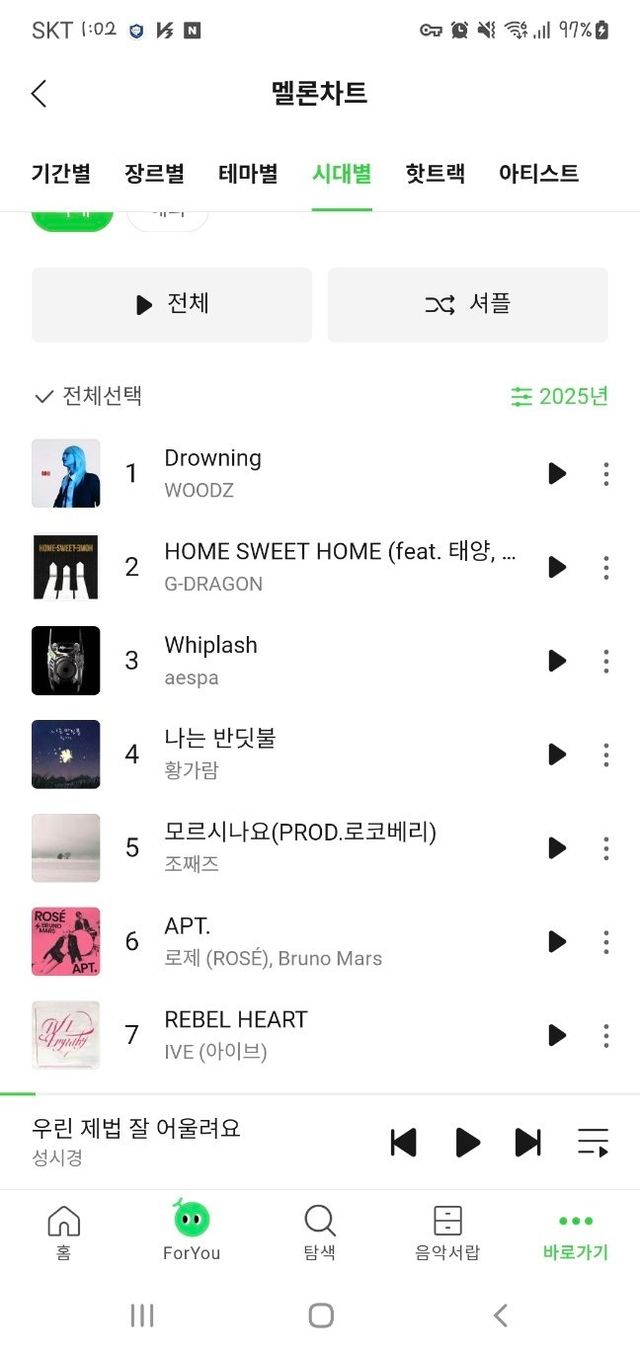
Task: Check 전체선택 to select all songs
Action: [88, 396]
